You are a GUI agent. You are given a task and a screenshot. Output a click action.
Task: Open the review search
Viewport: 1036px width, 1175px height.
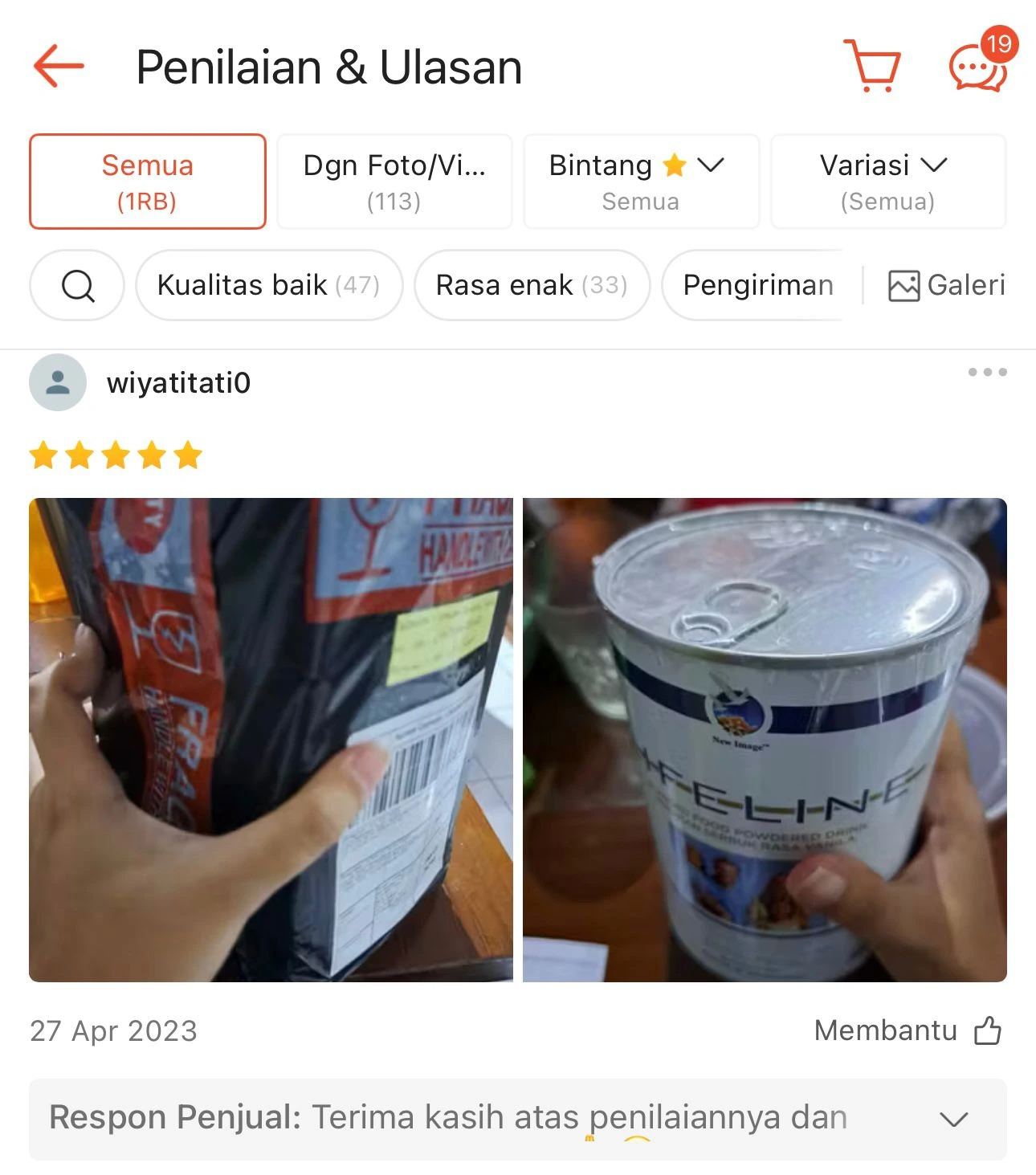point(76,285)
